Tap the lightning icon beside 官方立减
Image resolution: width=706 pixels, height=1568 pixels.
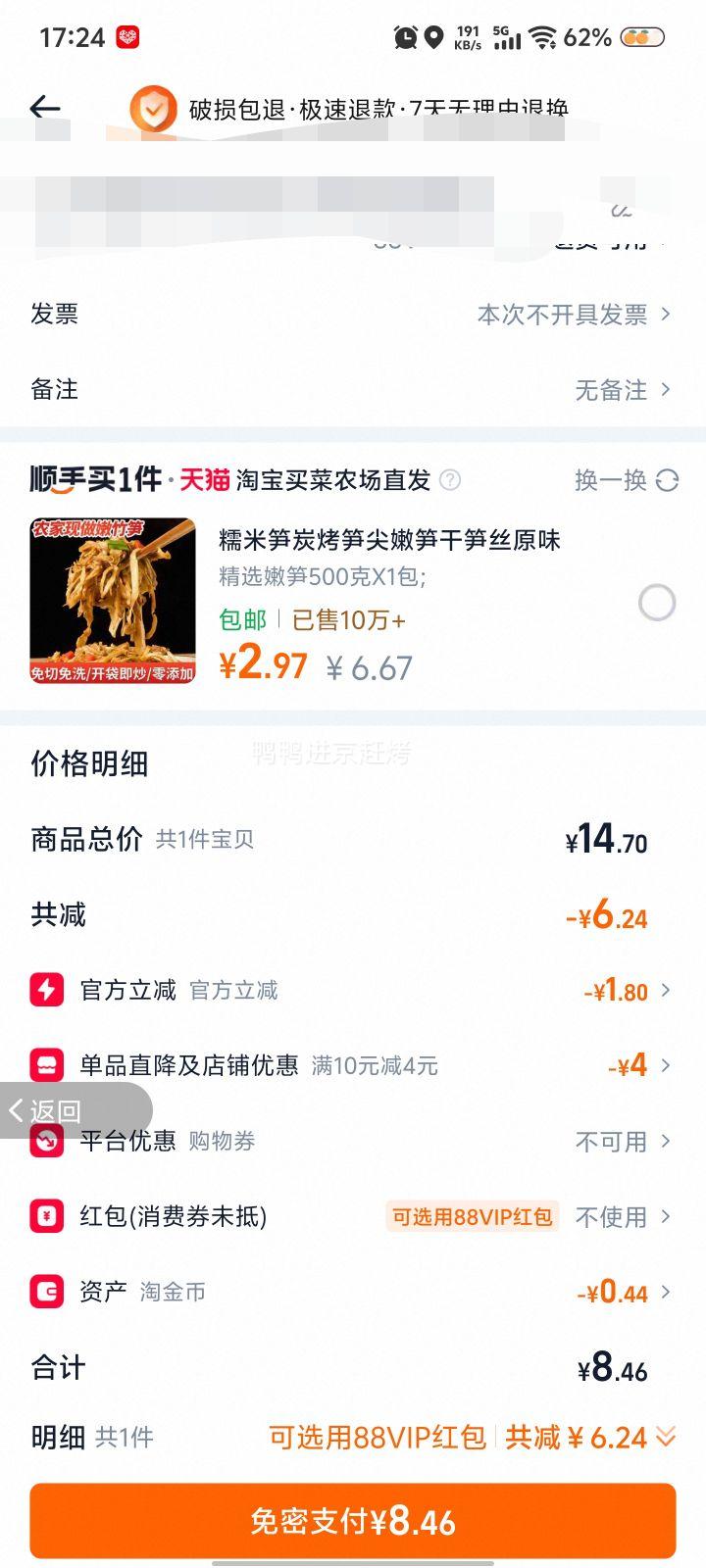coord(46,990)
